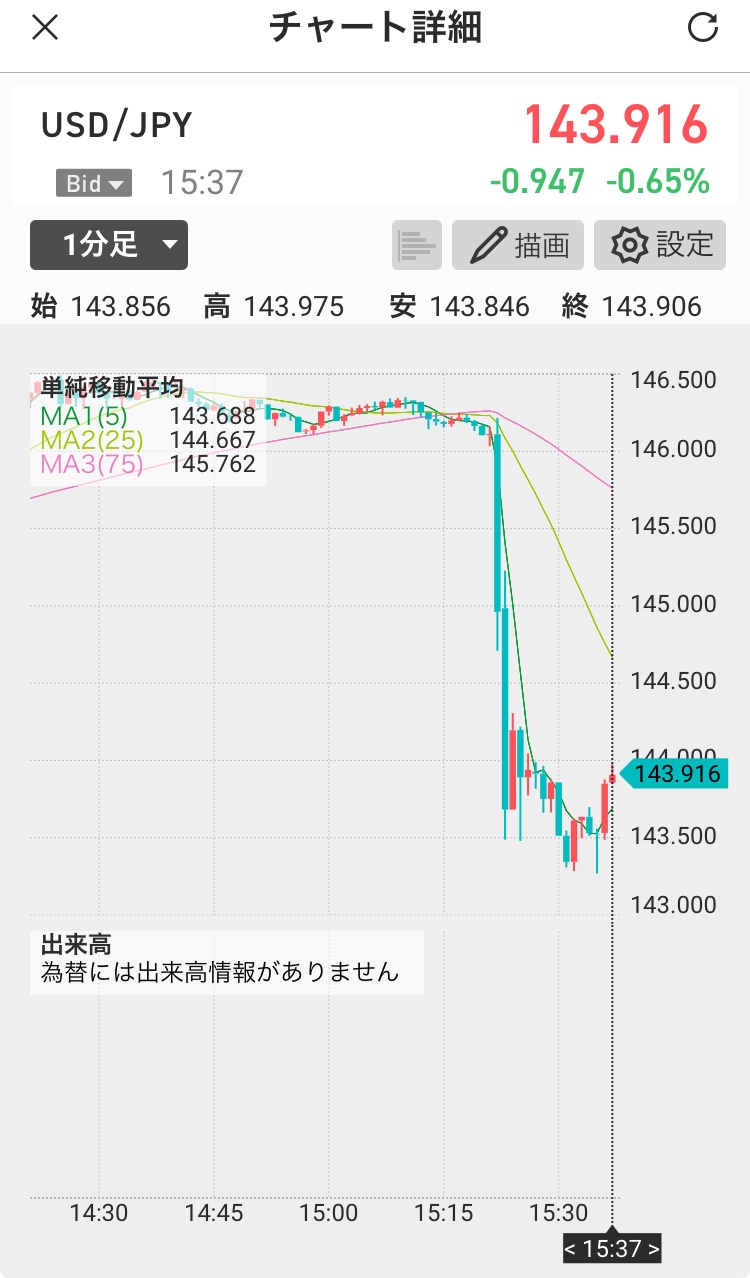Close the chart detail screen
The width and height of the screenshot is (750, 1278).
pos(45,28)
